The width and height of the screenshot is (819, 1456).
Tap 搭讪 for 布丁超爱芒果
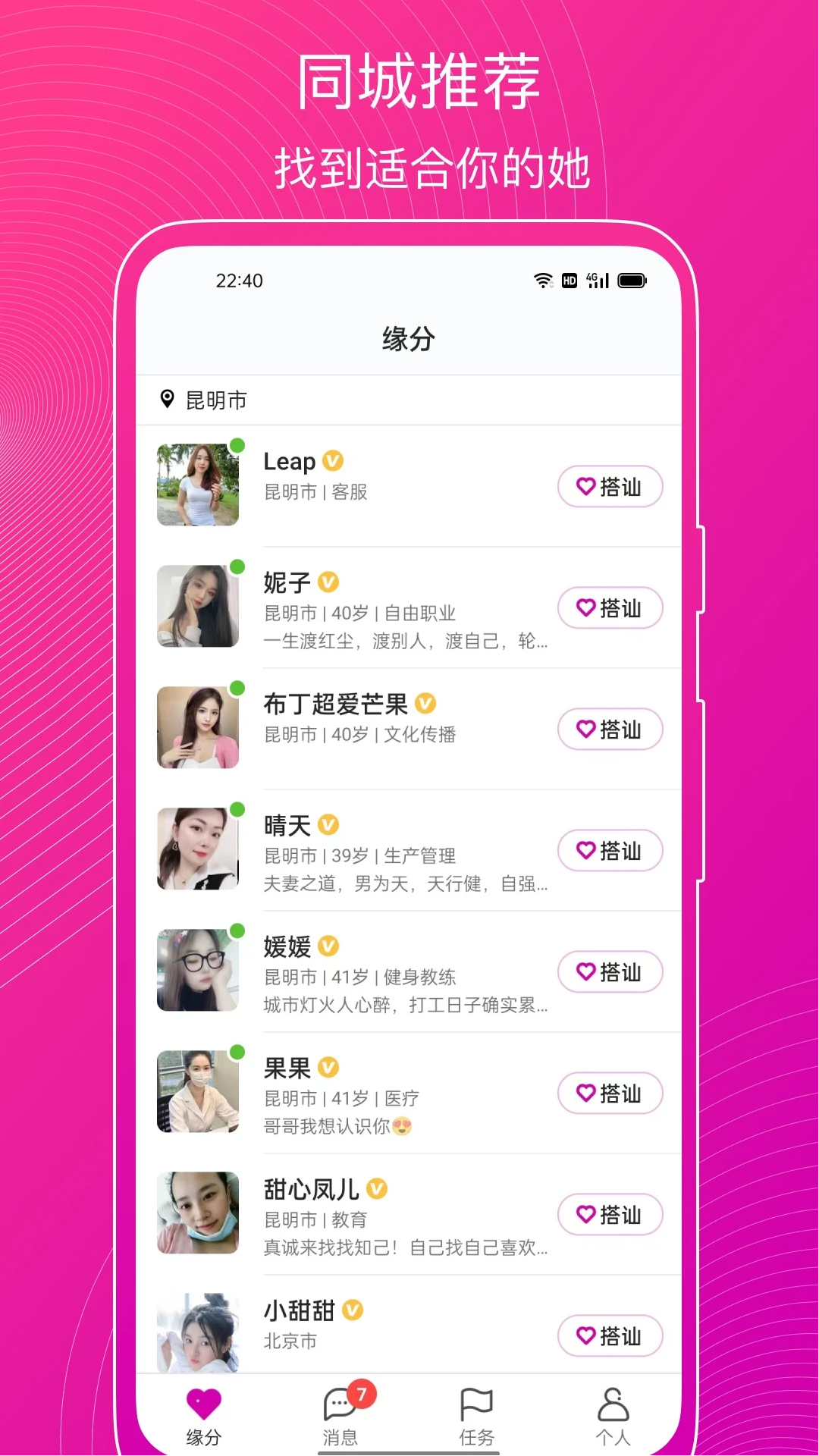pyautogui.click(x=610, y=730)
